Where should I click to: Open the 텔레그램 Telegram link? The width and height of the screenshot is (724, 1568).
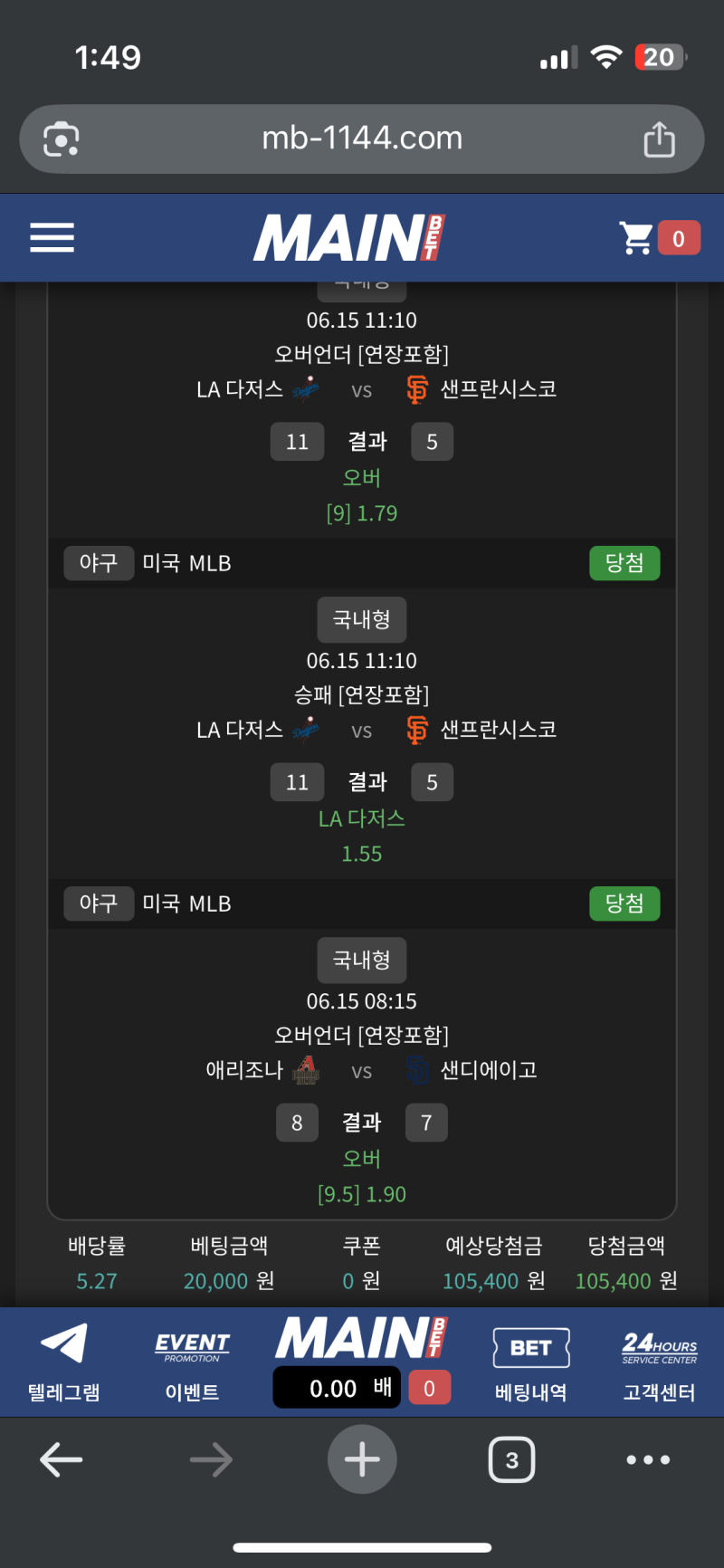coord(63,1362)
